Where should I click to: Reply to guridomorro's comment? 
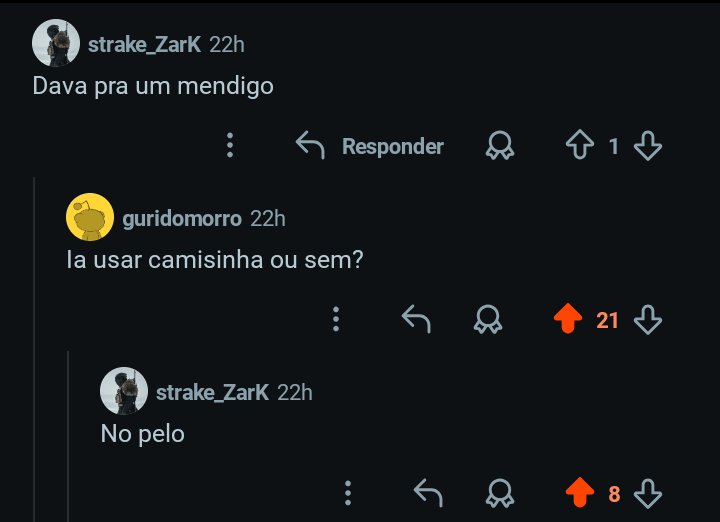[416, 320]
